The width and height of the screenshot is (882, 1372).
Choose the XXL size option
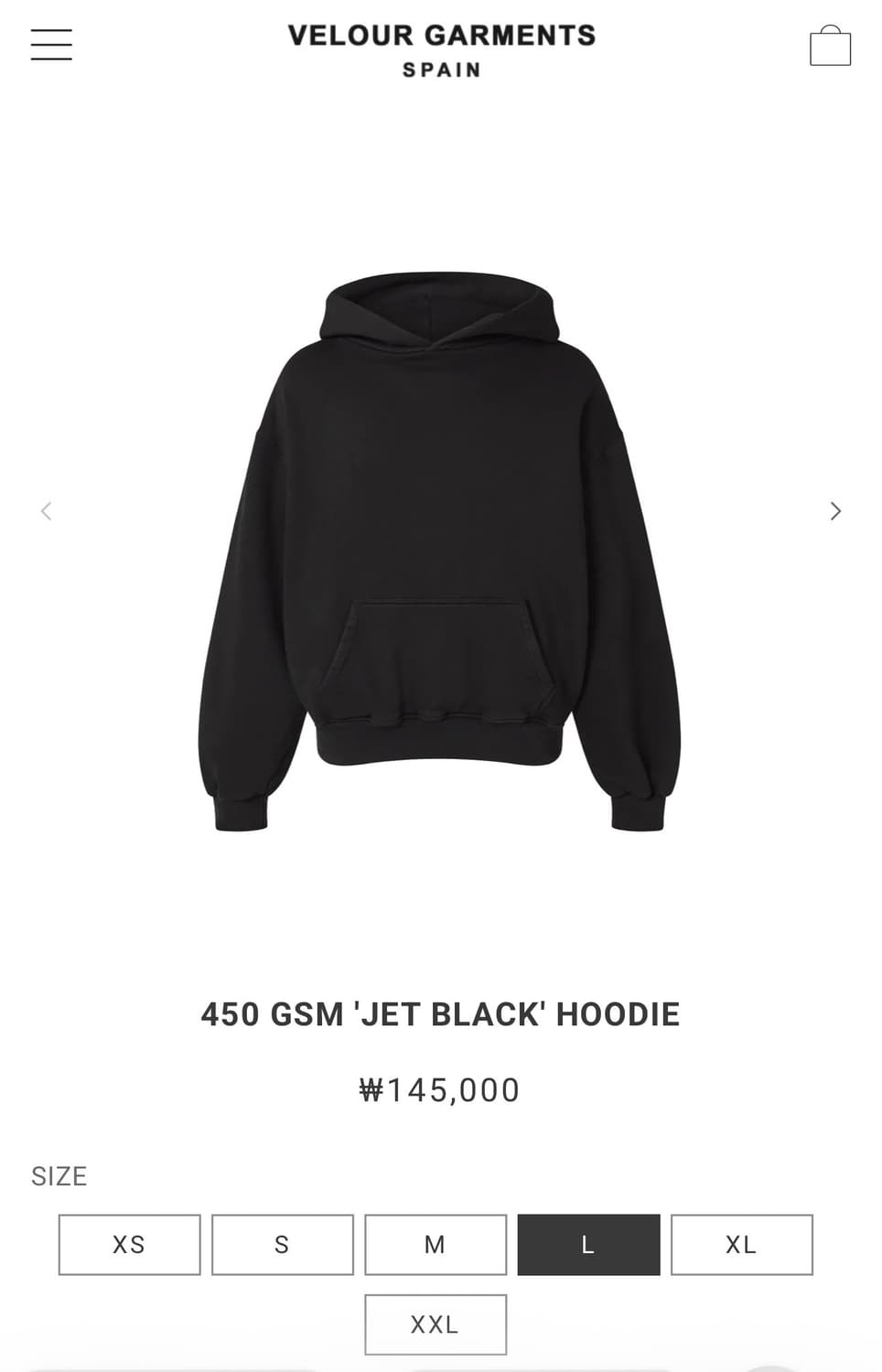coord(436,1324)
